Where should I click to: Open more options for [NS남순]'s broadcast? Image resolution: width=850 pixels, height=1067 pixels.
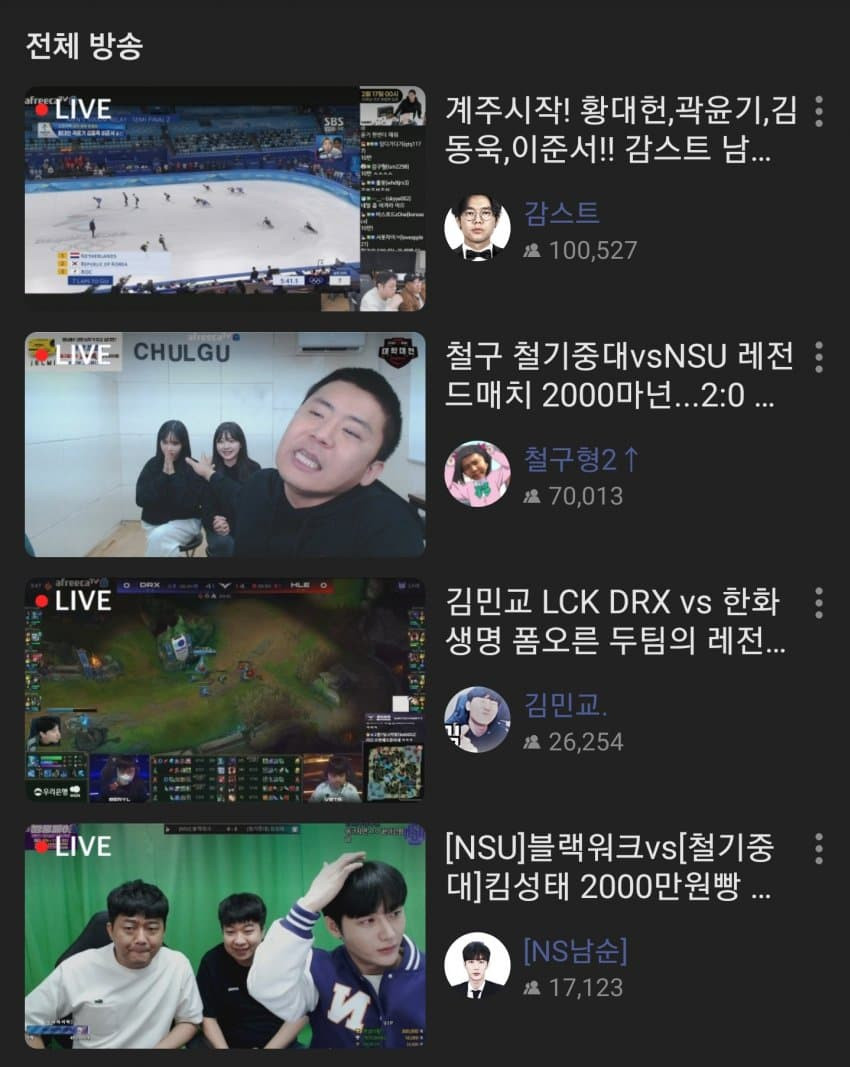point(818,849)
